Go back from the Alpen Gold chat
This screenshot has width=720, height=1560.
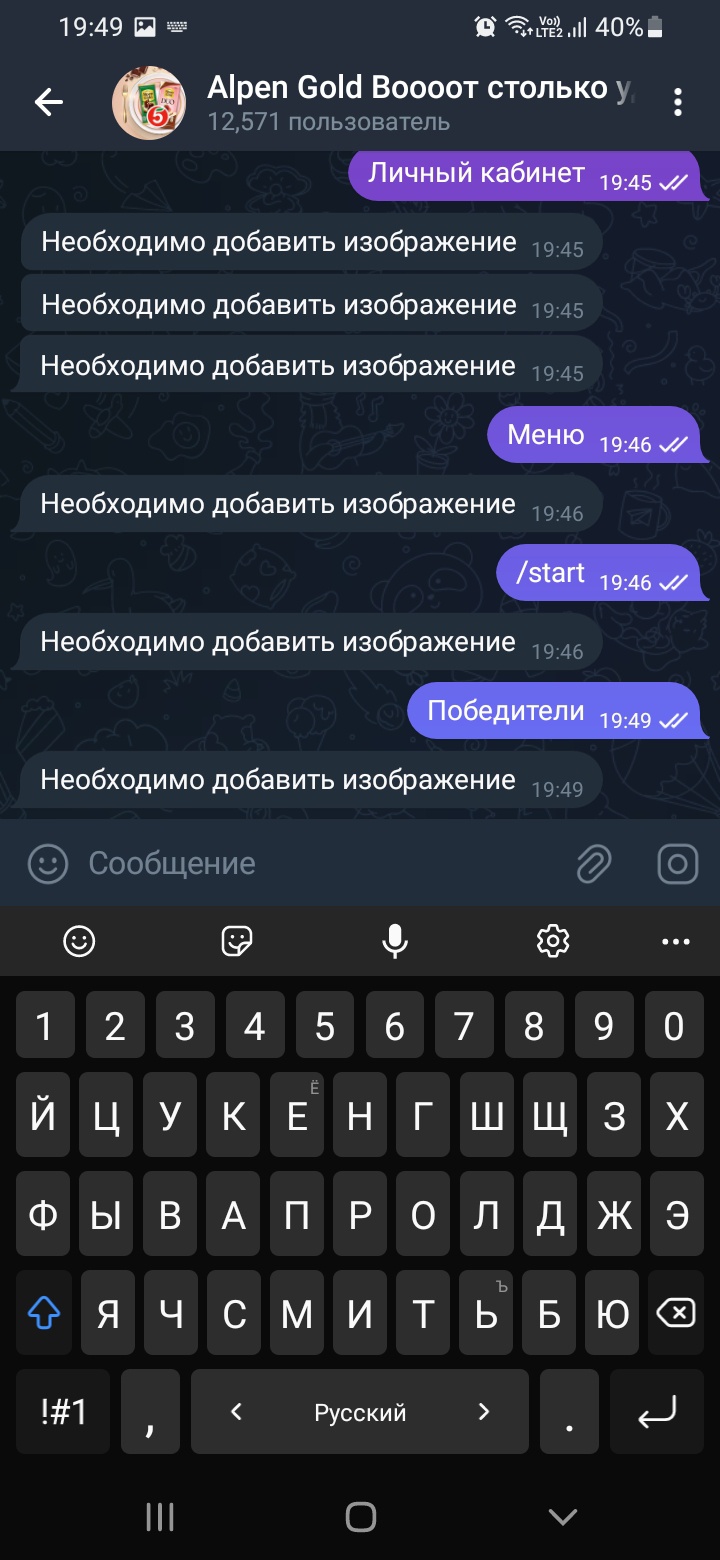coord(49,101)
